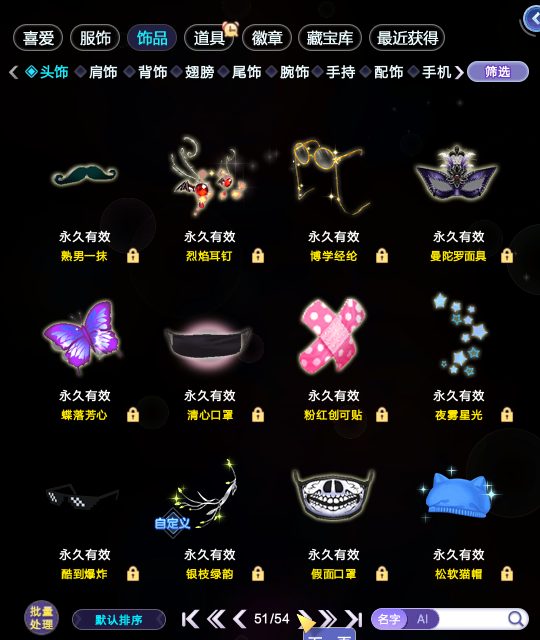
Task: Open the 默认排序 sort dropdown
Action: [x=119, y=620]
